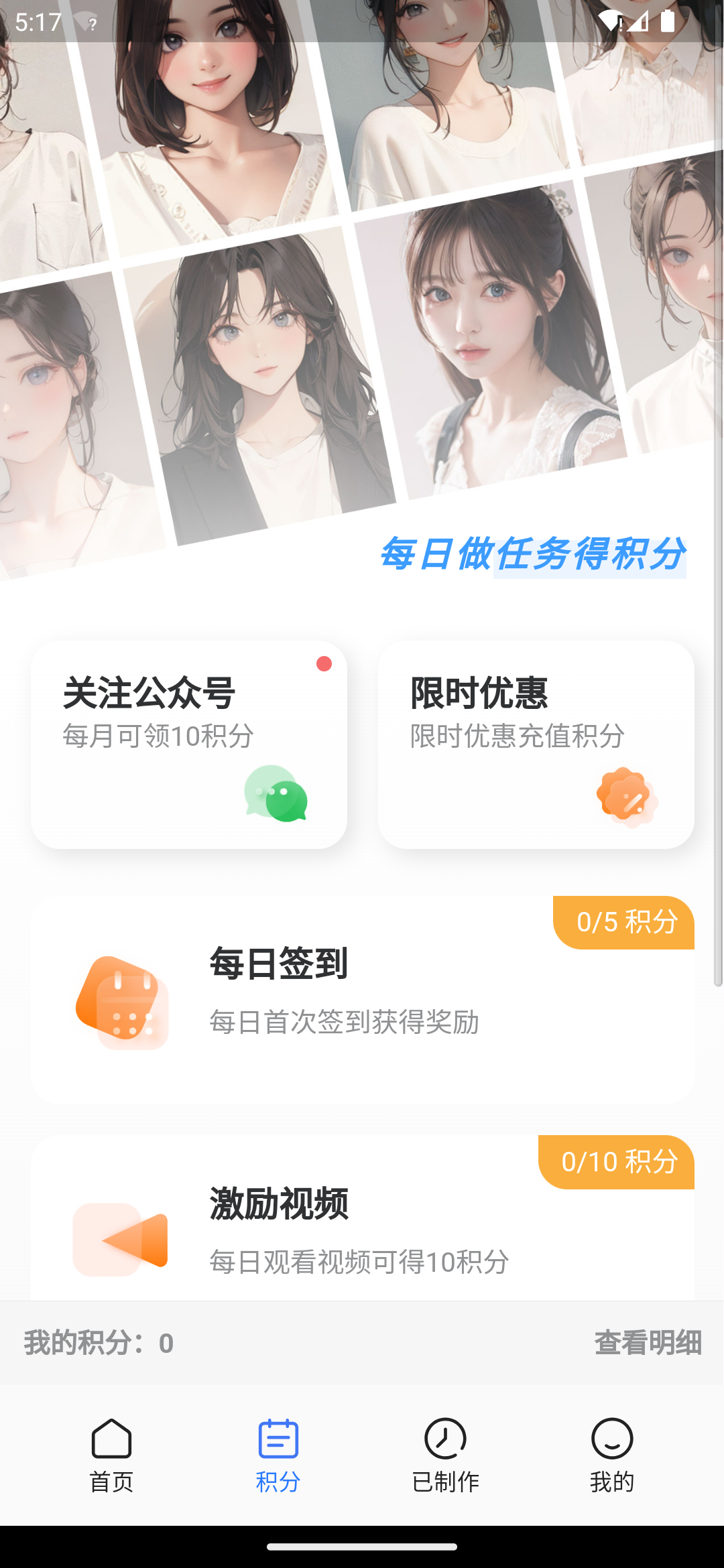View points details via 查看明细
The width and height of the screenshot is (724, 1568).
[x=648, y=1343]
